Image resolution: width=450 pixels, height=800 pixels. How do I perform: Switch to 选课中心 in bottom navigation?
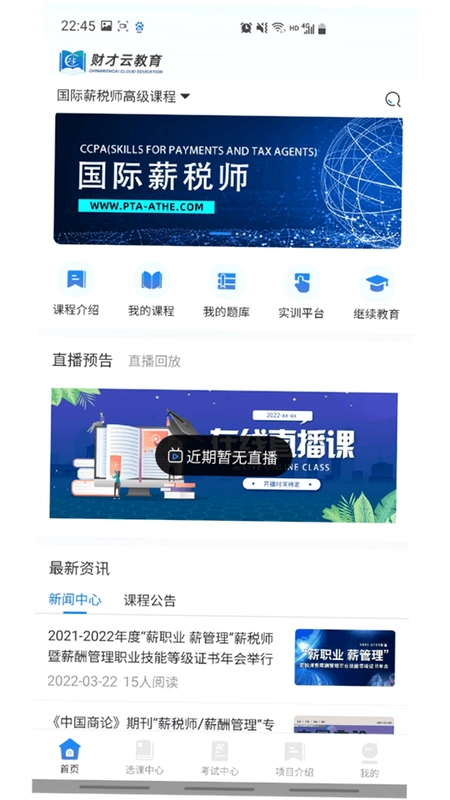(x=144, y=758)
